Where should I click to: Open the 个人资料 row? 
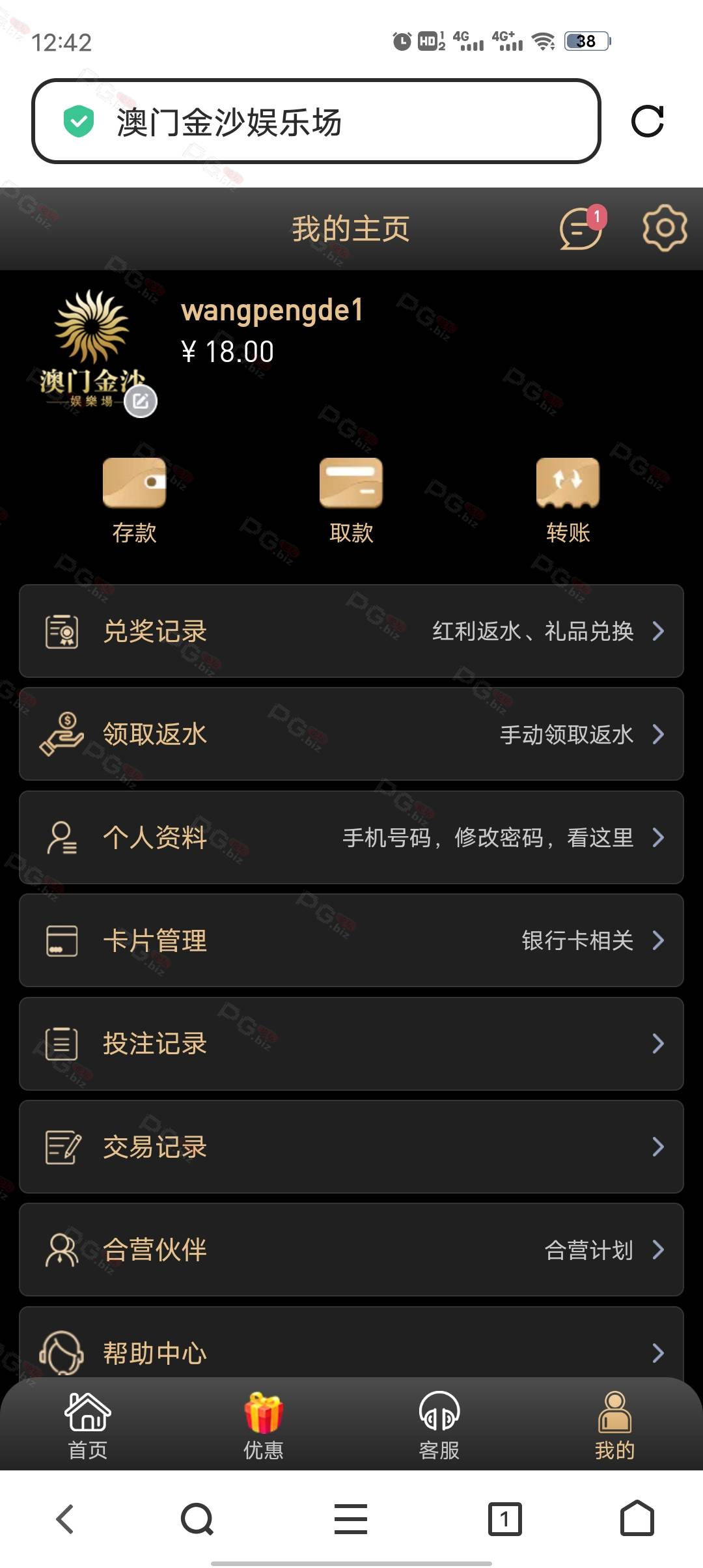click(351, 837)
